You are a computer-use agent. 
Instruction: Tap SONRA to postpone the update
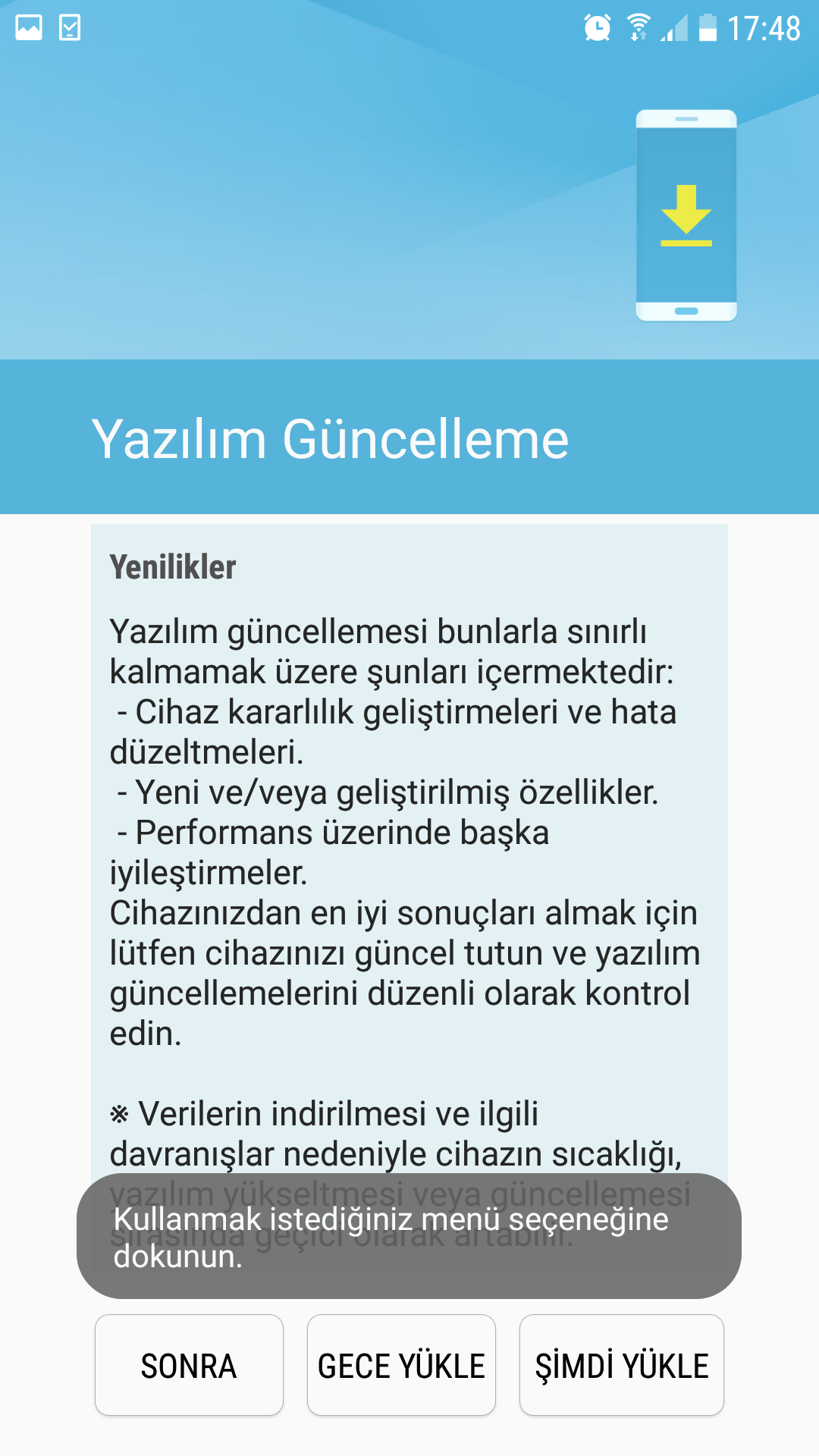click(x=189, y=1365)
